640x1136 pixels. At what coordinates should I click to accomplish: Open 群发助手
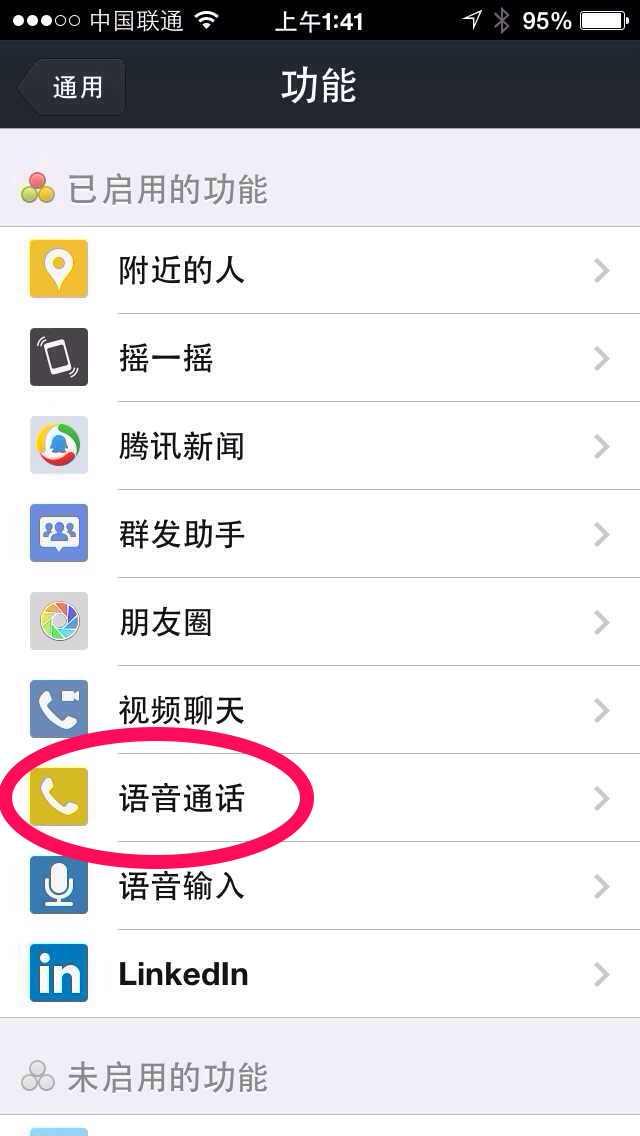(x=320, y=534)
